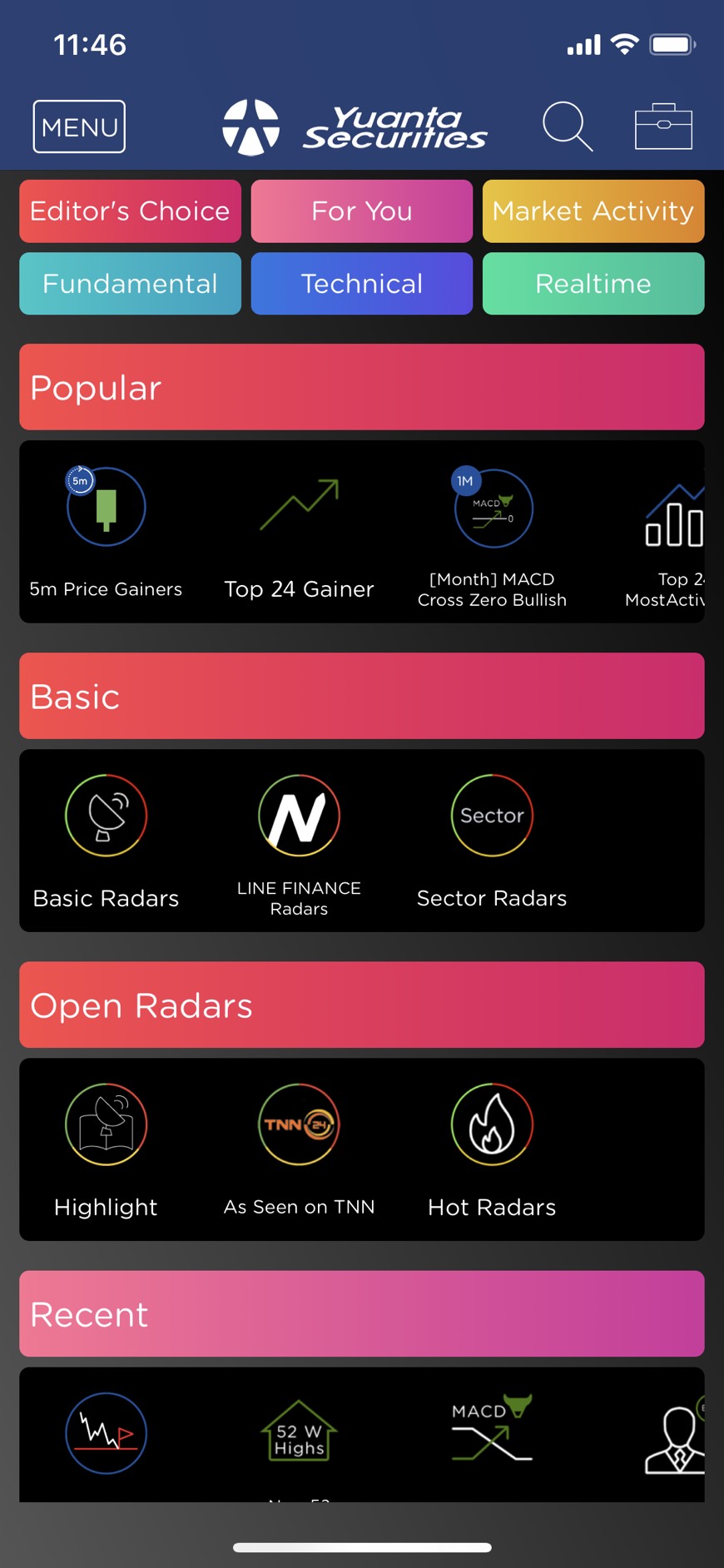
Task: Choose the Fundamental category
Action: (x=130, y=284)
